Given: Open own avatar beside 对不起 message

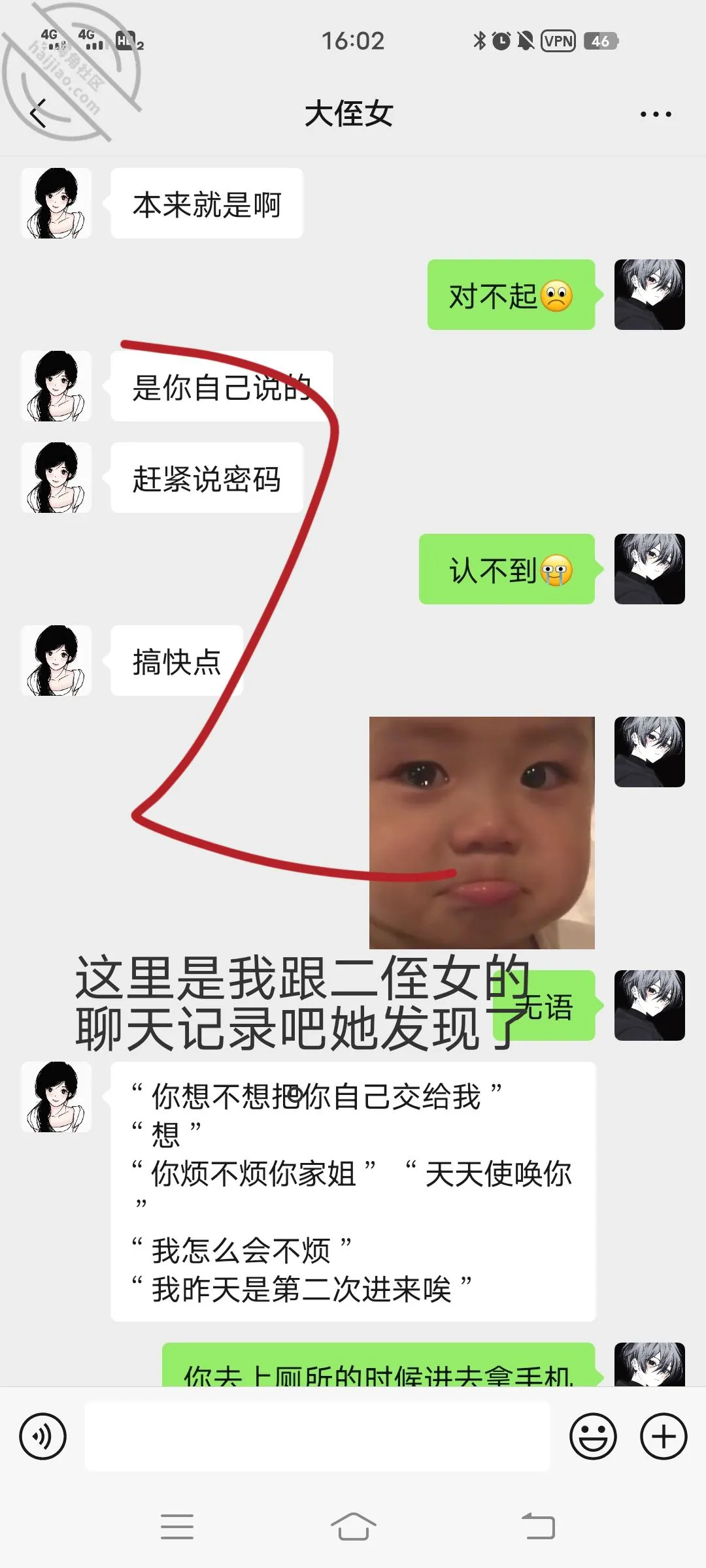Looking at the screenshot, I should (650, 295).
